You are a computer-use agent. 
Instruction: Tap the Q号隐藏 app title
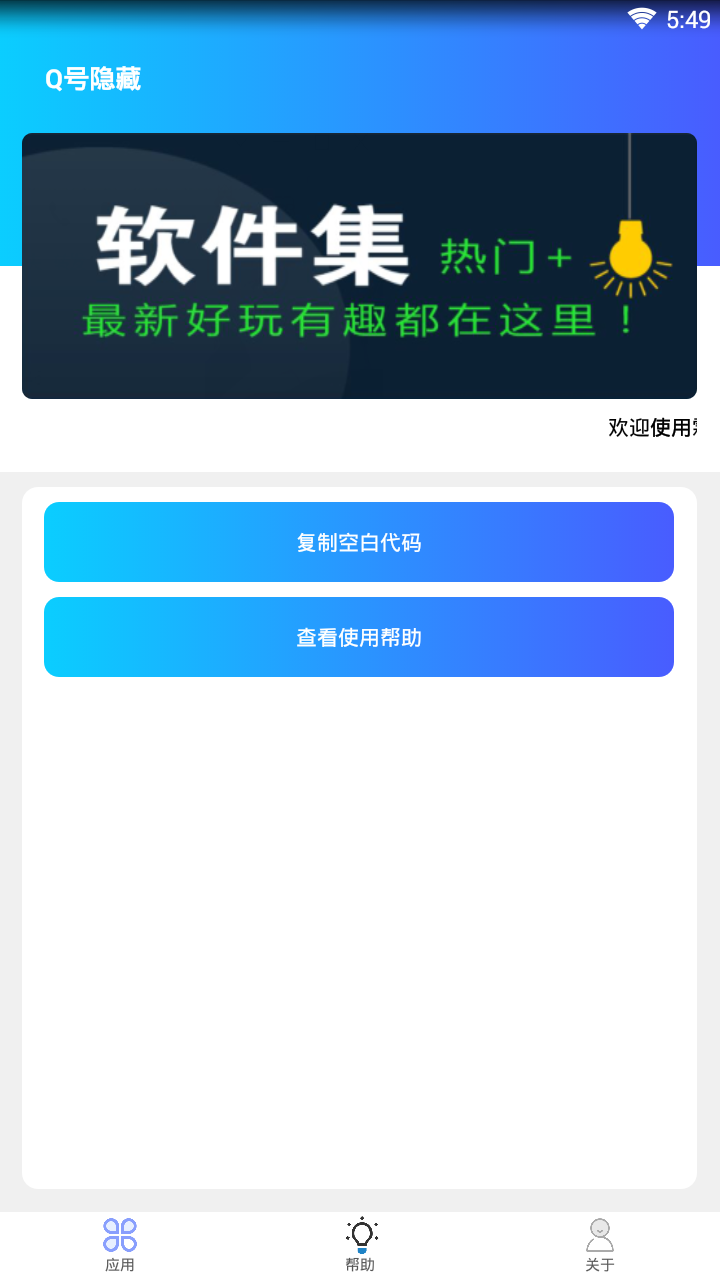click(95, 78)
